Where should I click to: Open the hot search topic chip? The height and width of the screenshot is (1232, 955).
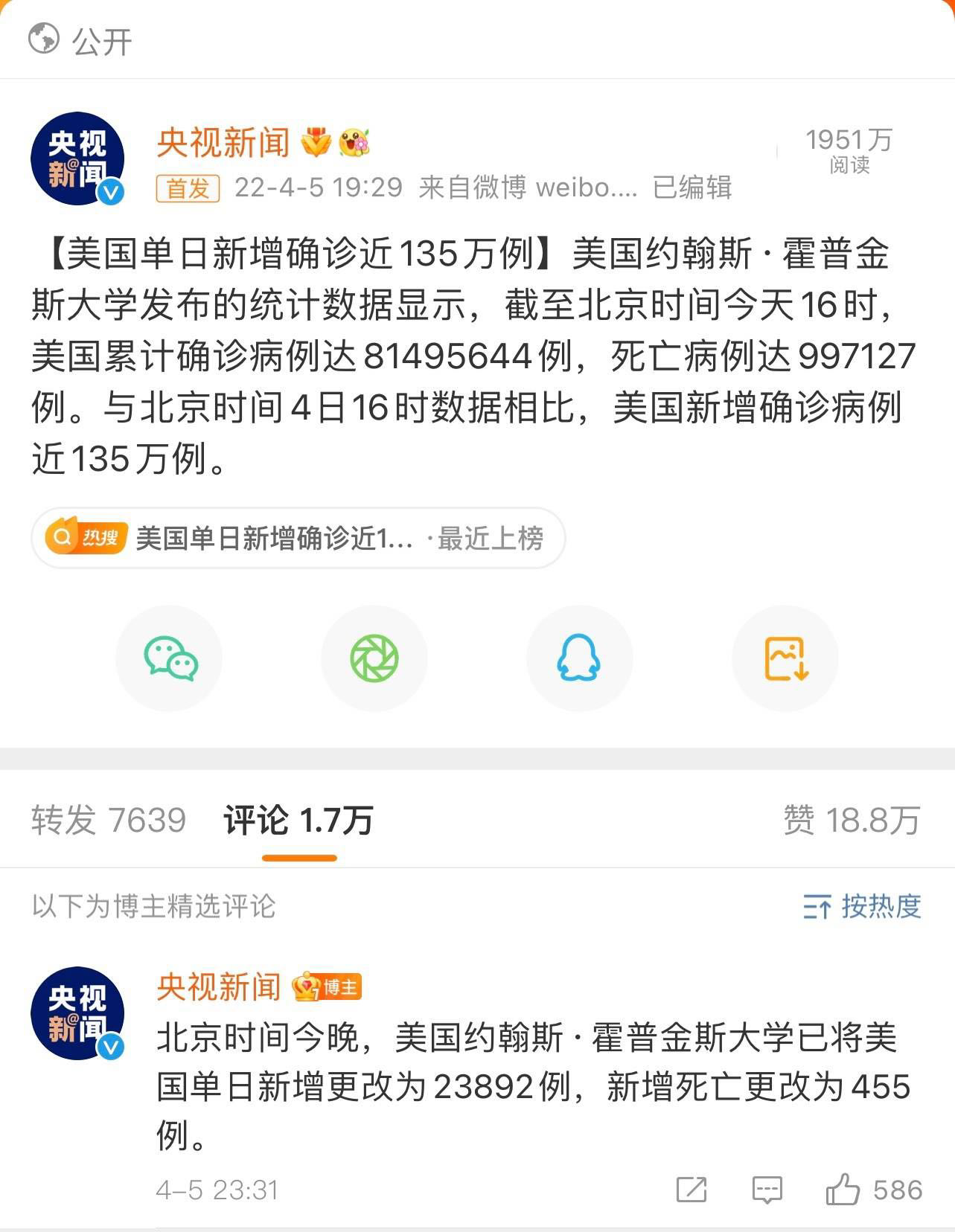[x=298, y=538]
